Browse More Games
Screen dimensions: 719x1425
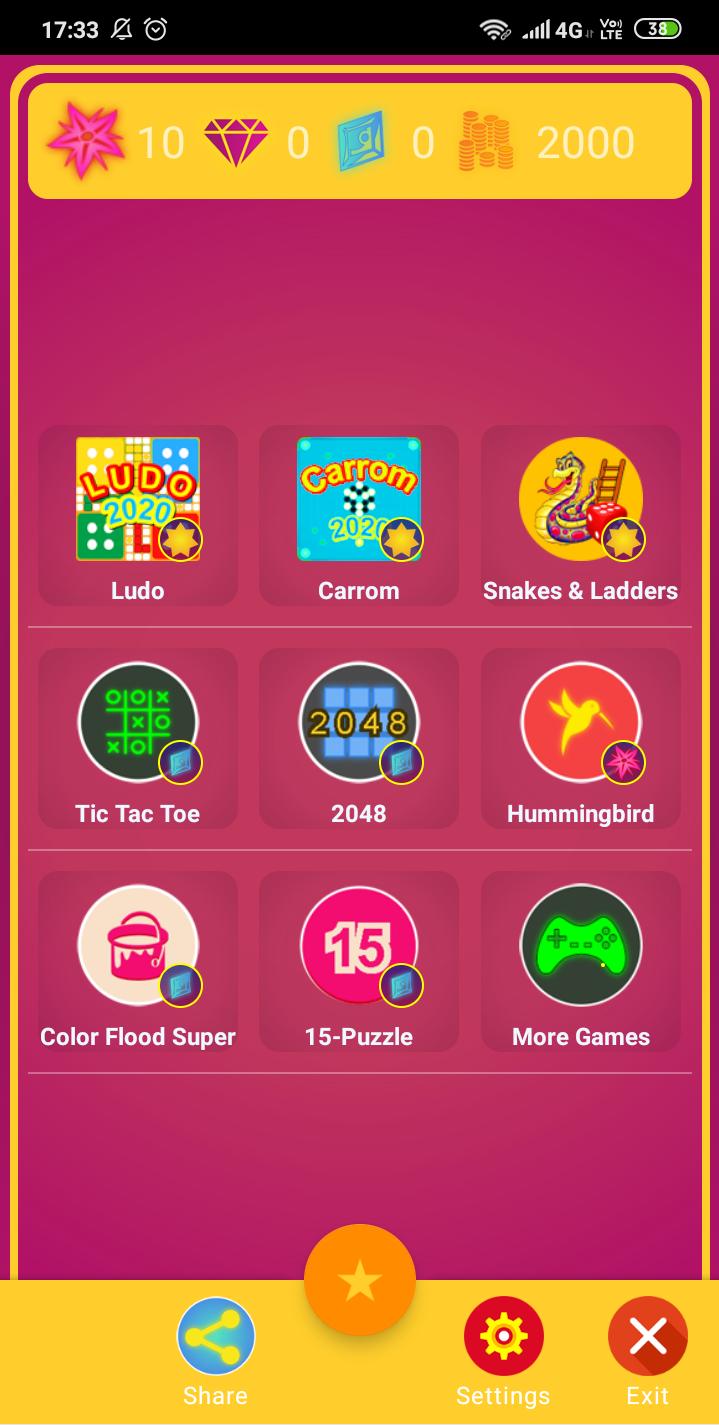(581, 946)
